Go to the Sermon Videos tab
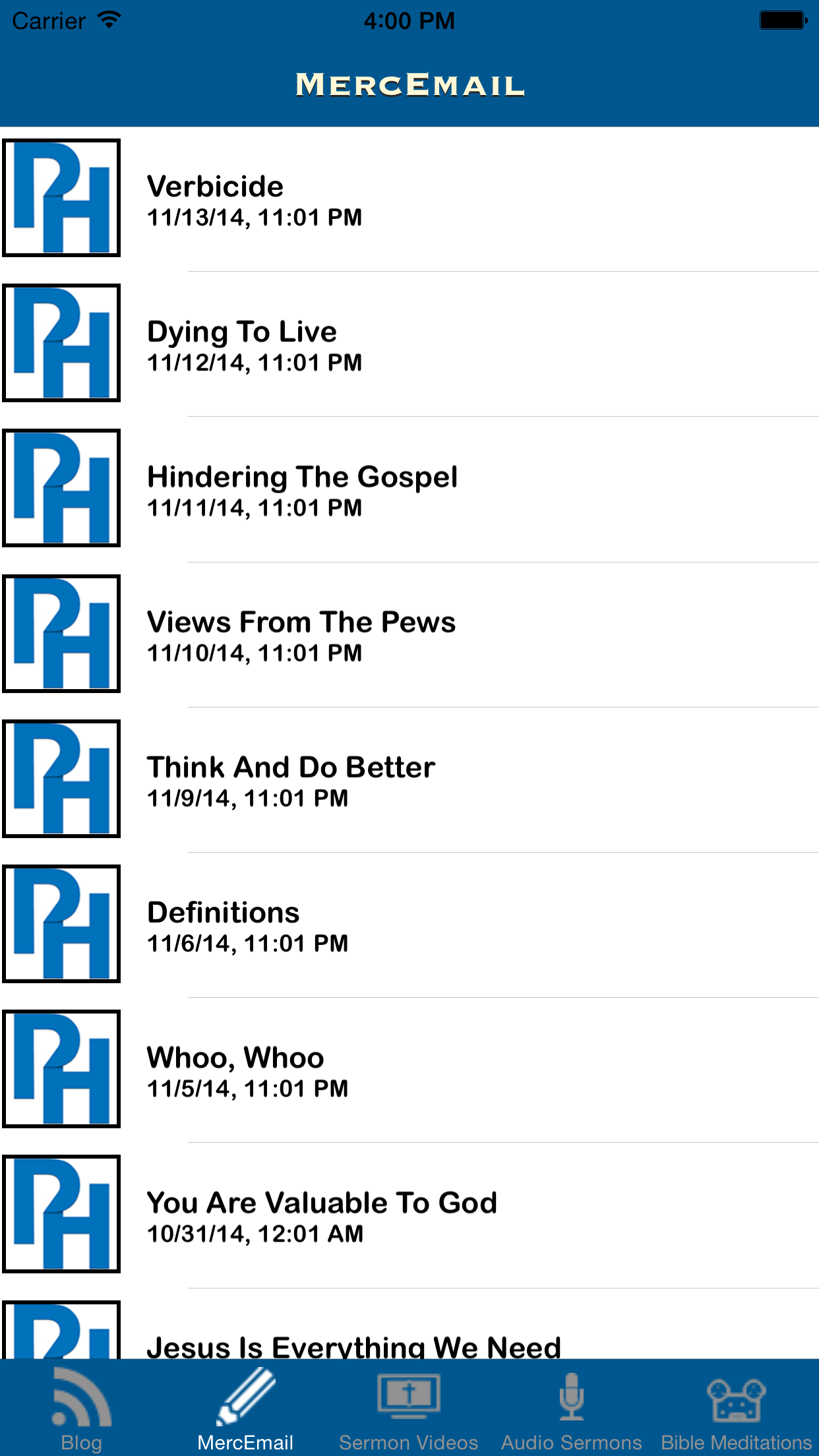 409,1409
